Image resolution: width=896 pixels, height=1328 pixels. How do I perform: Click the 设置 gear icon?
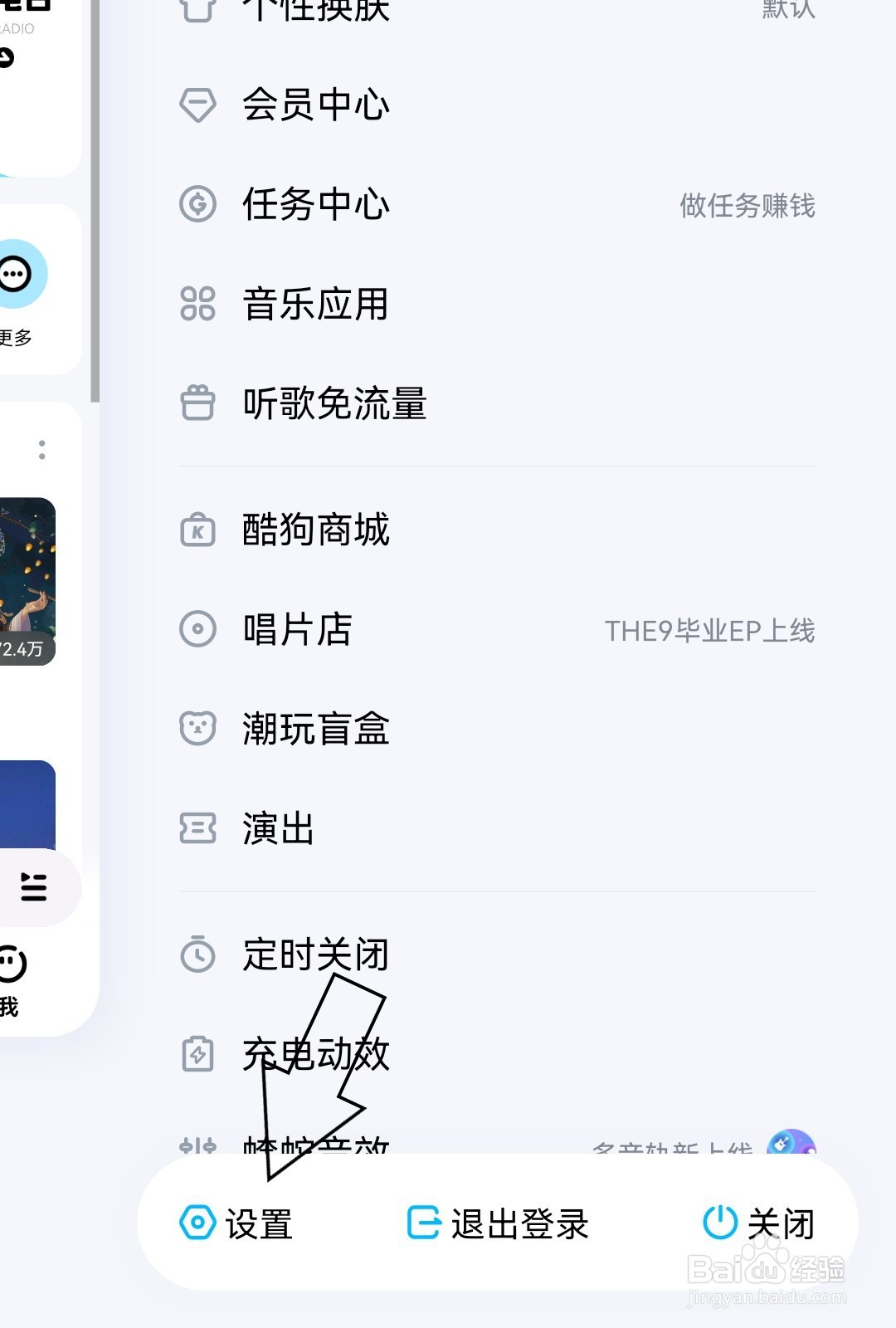tap(197, 1223)
